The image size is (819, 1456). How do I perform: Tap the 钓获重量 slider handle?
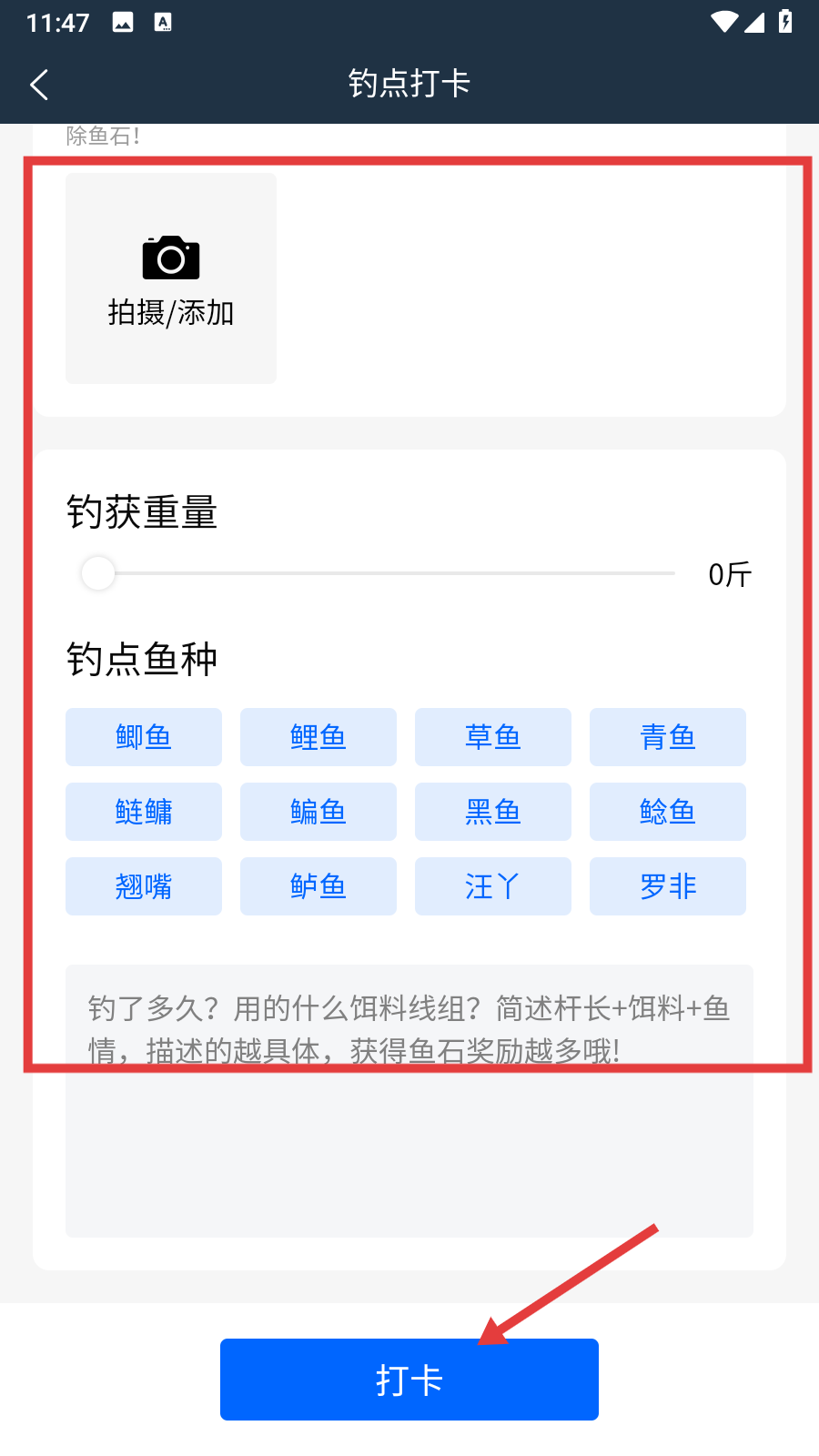coord(98,573)
